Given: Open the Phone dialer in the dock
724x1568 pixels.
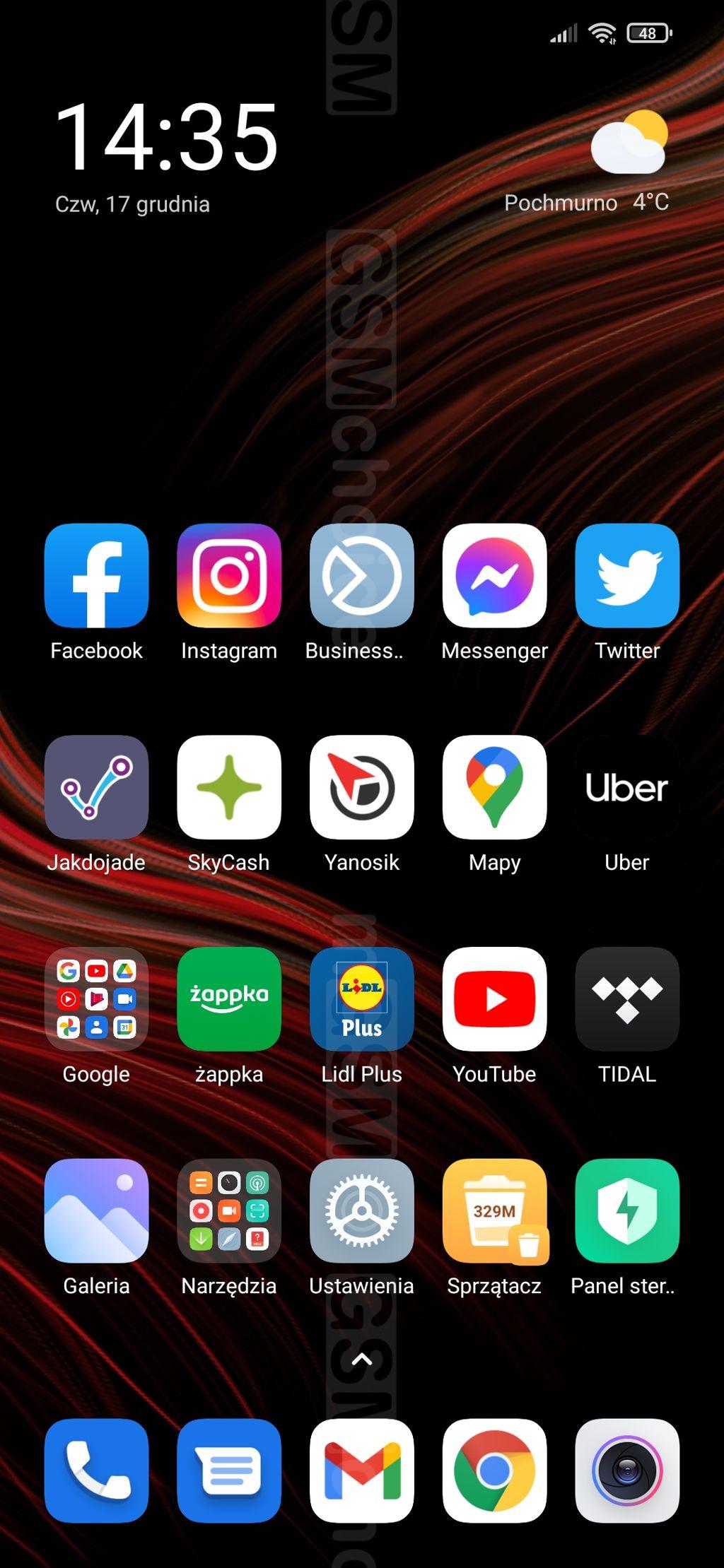Looking at the screenshot, I should (96, 1470).
